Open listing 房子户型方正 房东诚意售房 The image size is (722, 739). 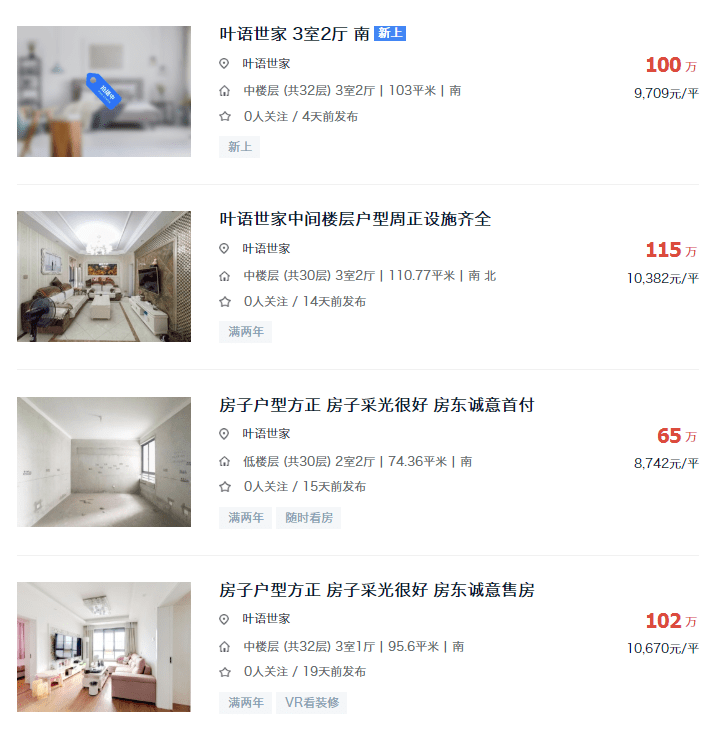(x=377, y=590)
